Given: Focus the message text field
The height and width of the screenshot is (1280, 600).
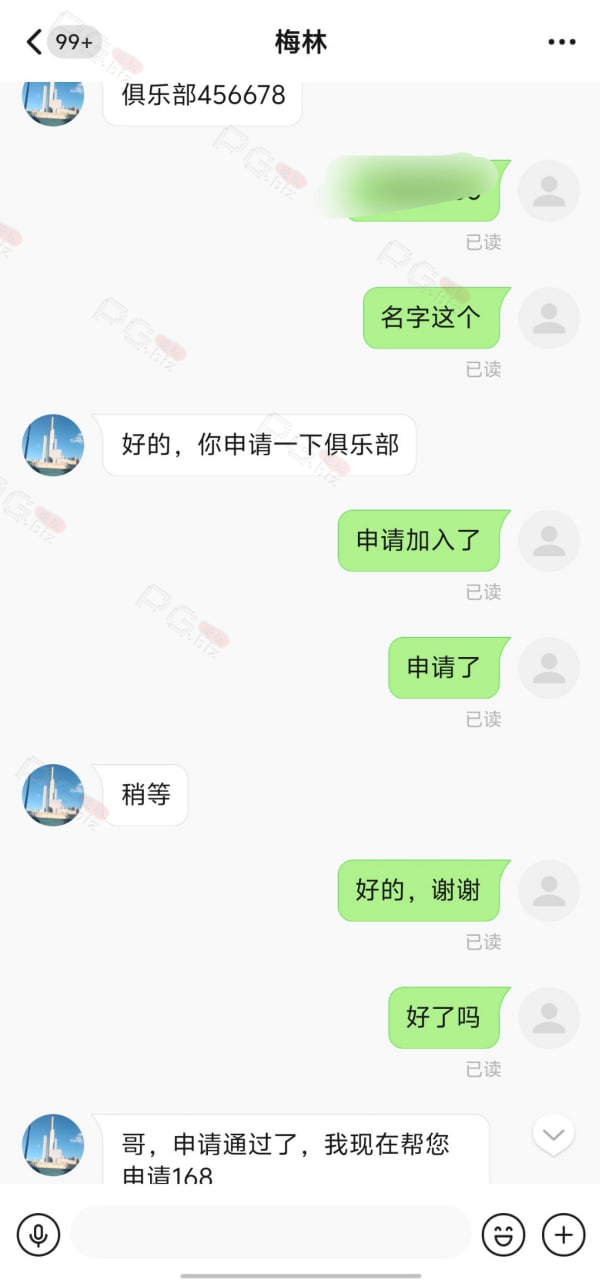Looking at the screenshot, I should (270, 1232).
